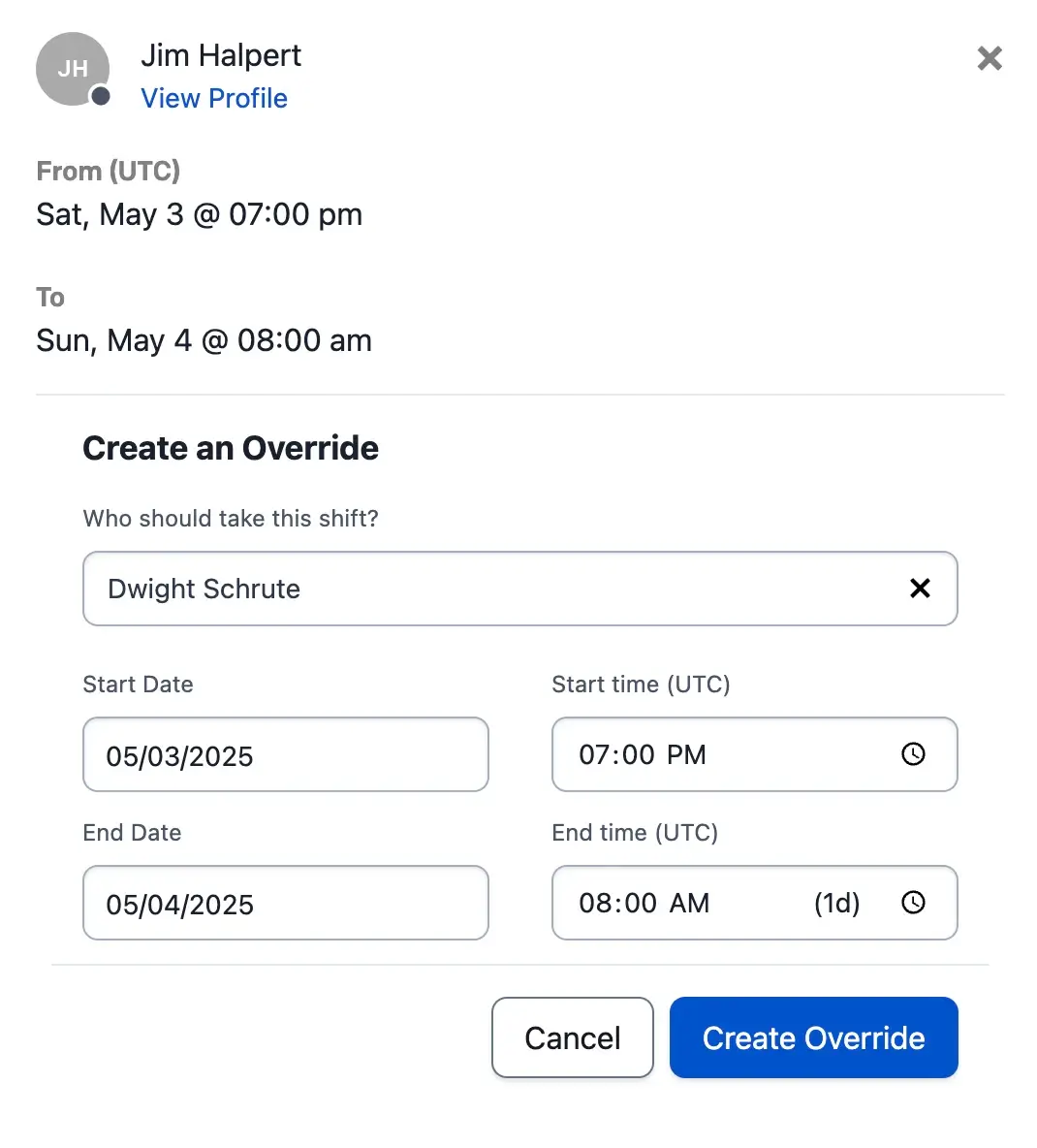Close the override dialog
The width and height of the screenshot is (1037, 1148).
coord(990,59)
